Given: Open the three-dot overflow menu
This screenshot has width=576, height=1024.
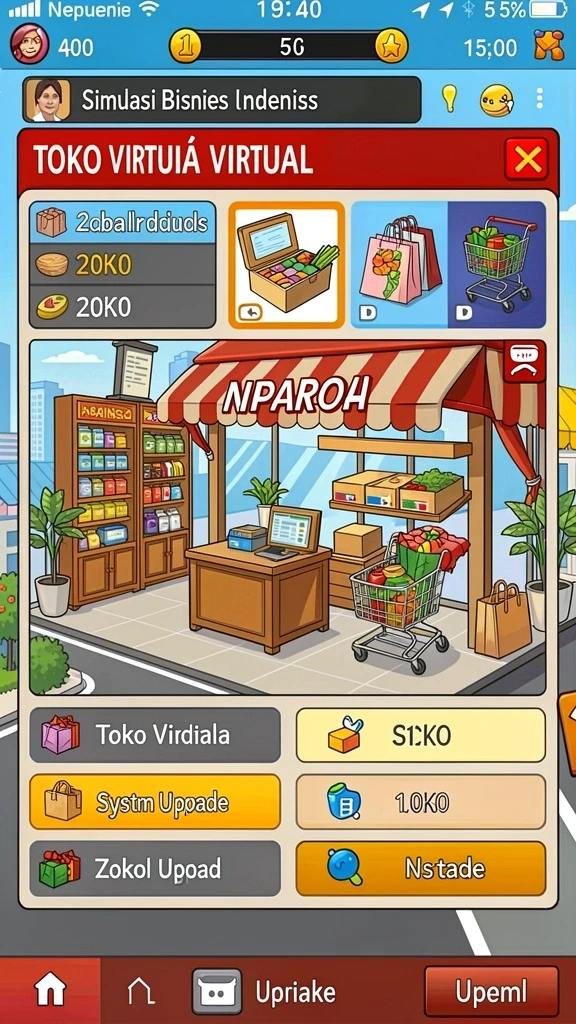Looking at the screenshot, I should [x=539, y=99].
